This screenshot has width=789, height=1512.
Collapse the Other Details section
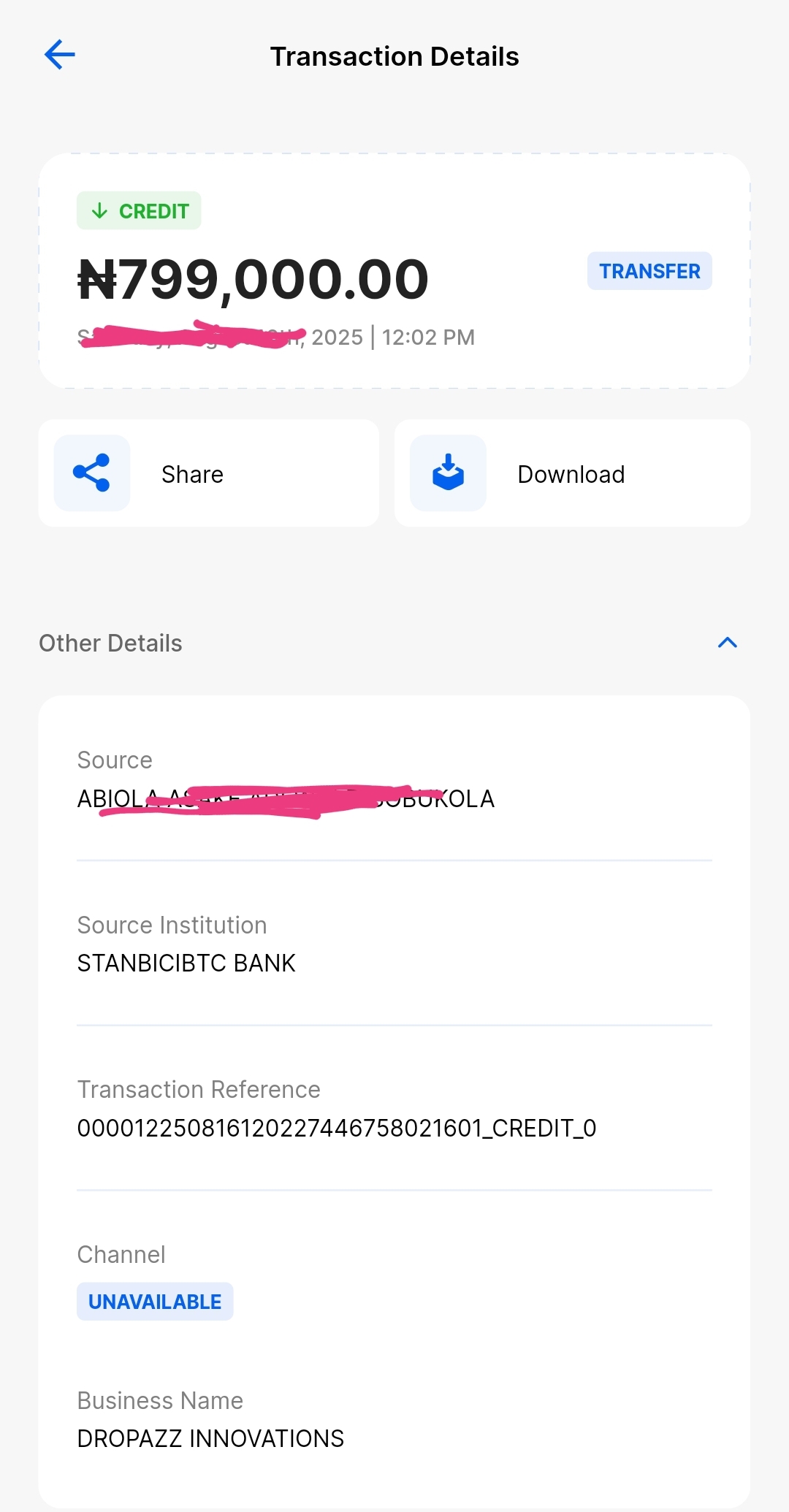727,643
